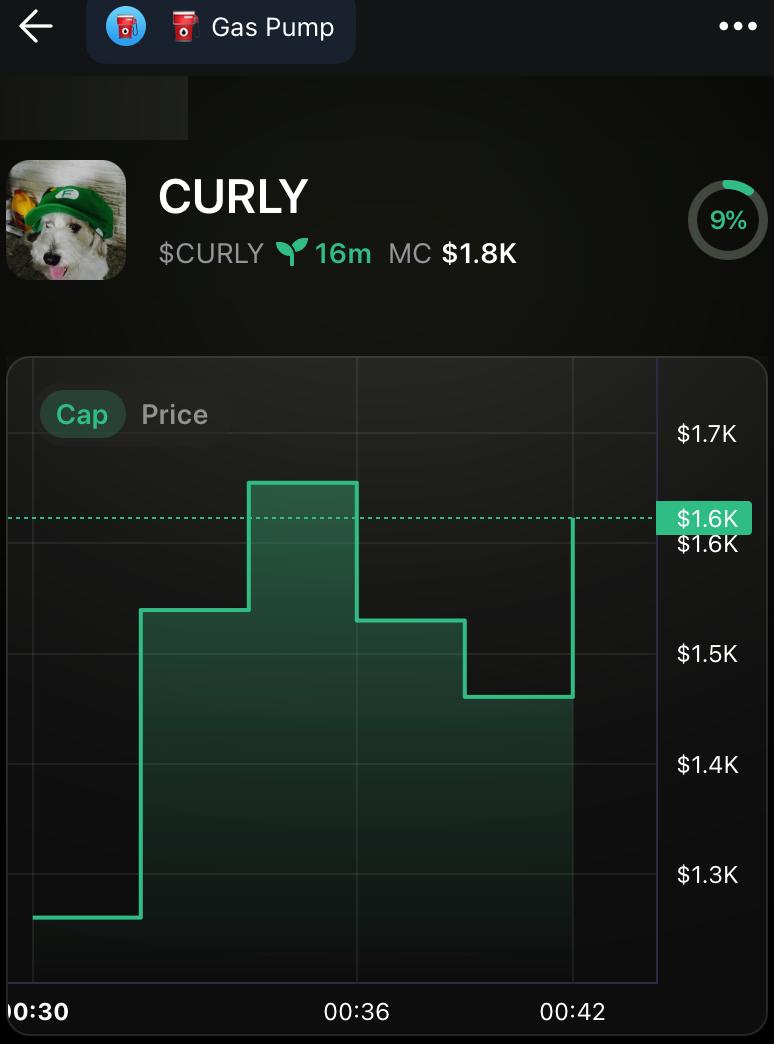Open the Gas Pump title chip

221,28
